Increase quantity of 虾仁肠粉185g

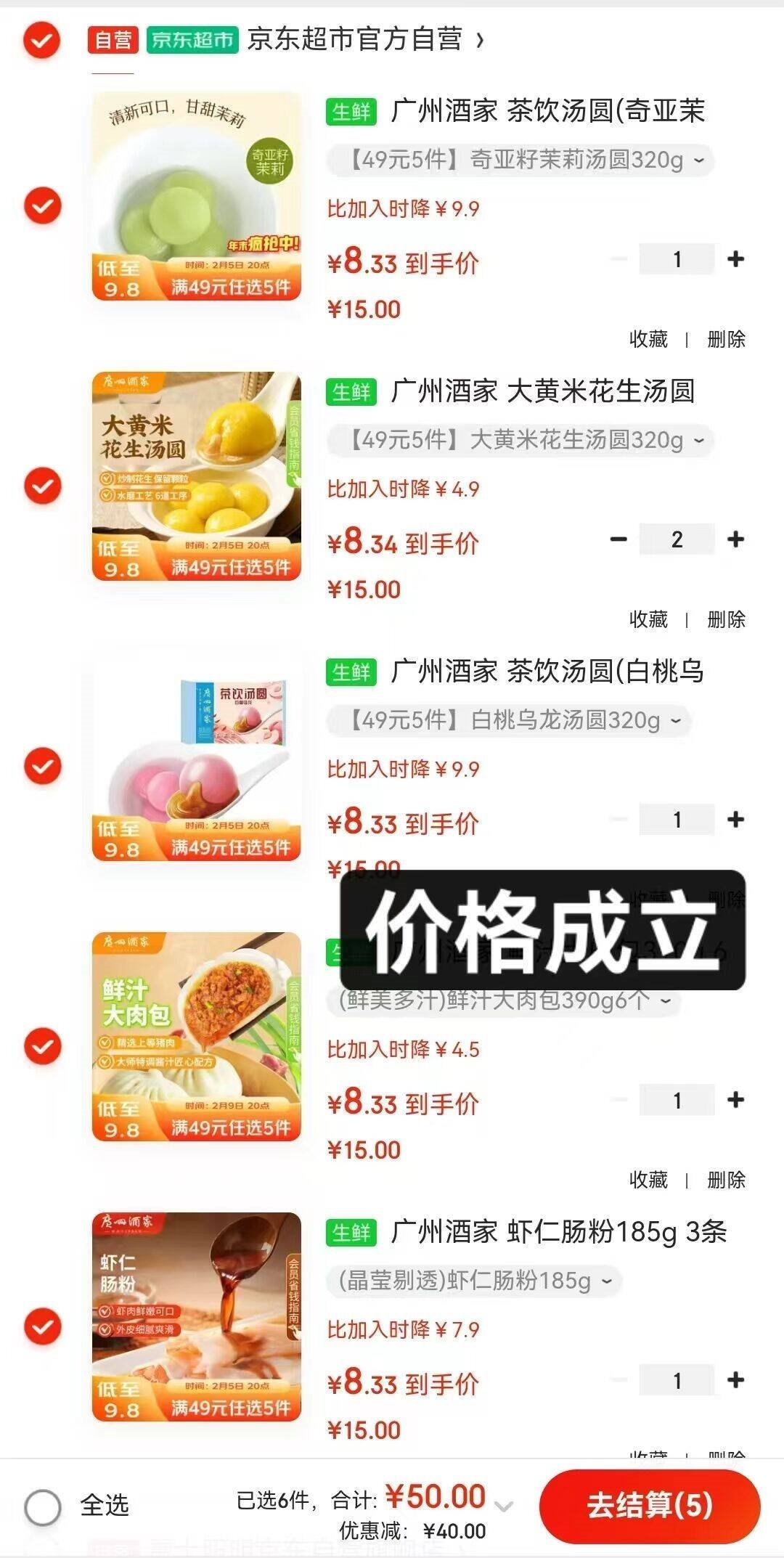tap(735, 1380)
